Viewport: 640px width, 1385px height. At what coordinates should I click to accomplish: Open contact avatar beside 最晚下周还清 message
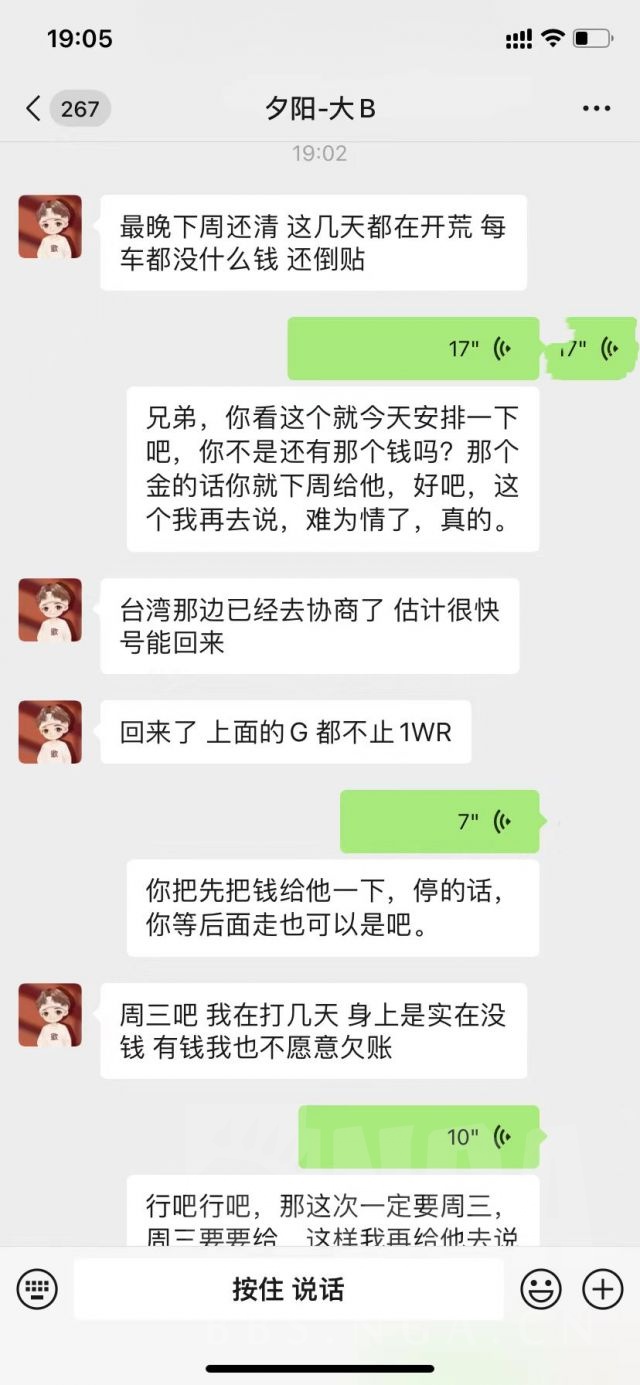[x=50, y=227]
